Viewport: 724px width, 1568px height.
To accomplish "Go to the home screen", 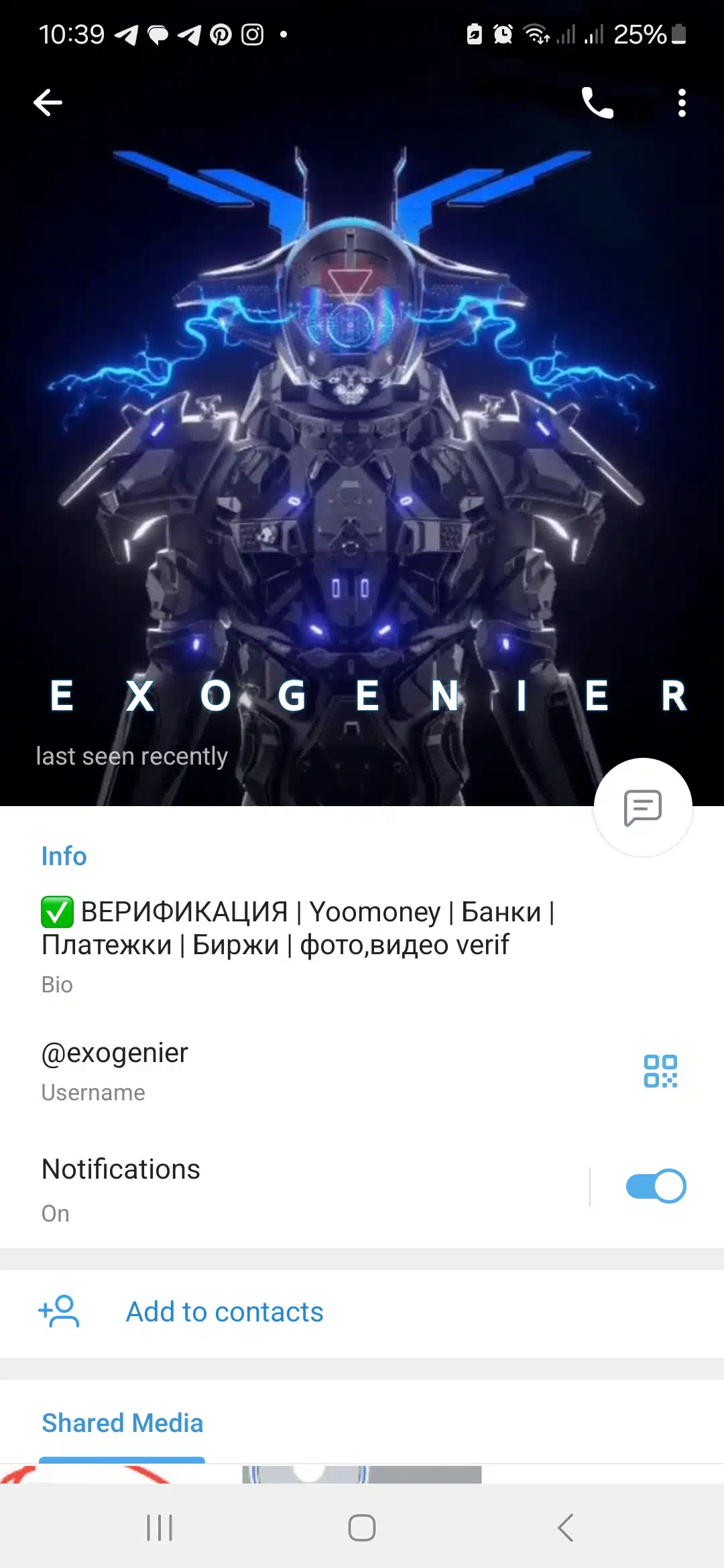I will point(362,1528).
